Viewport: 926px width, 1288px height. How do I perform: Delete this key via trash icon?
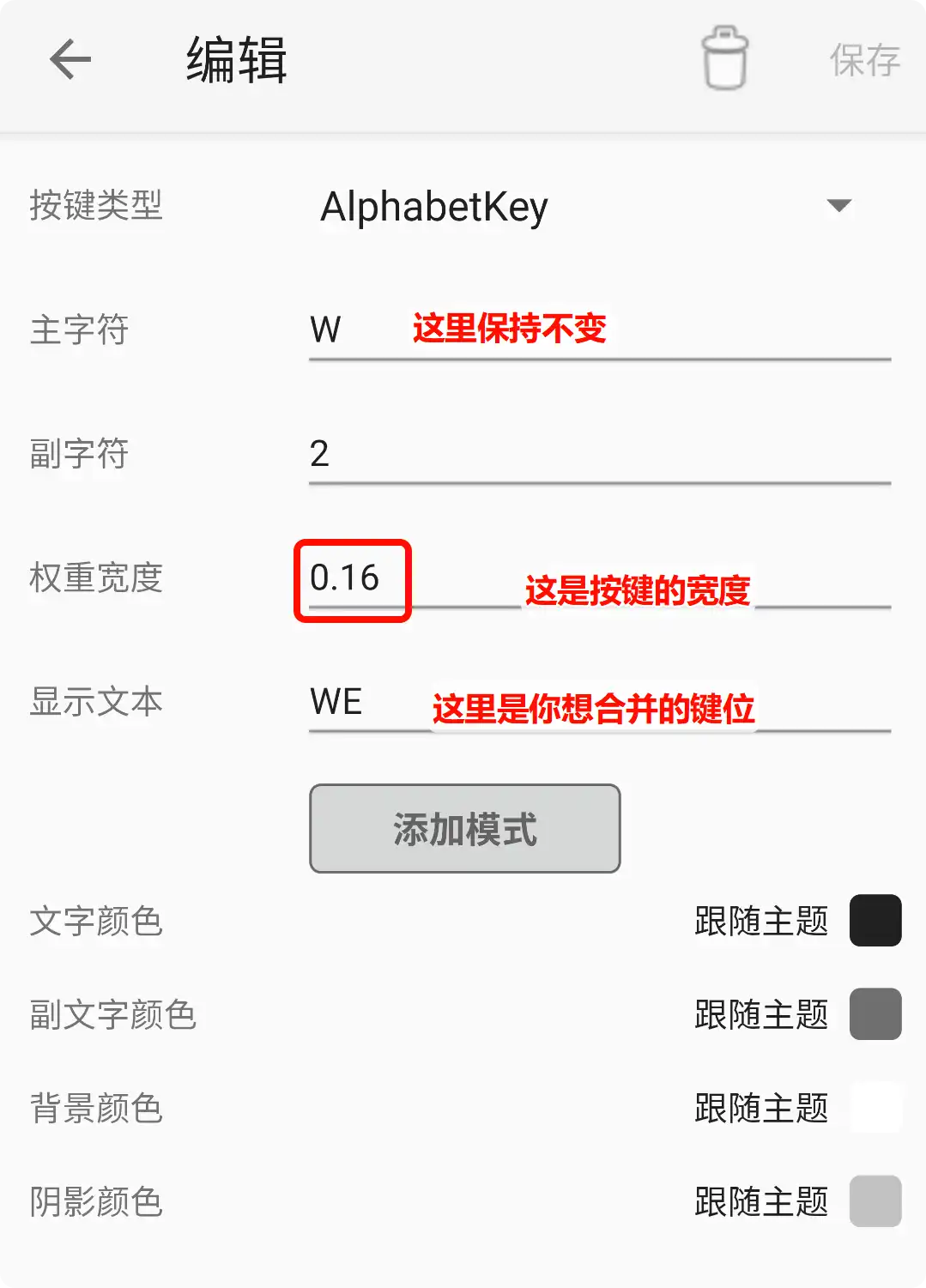pos(725,58)
